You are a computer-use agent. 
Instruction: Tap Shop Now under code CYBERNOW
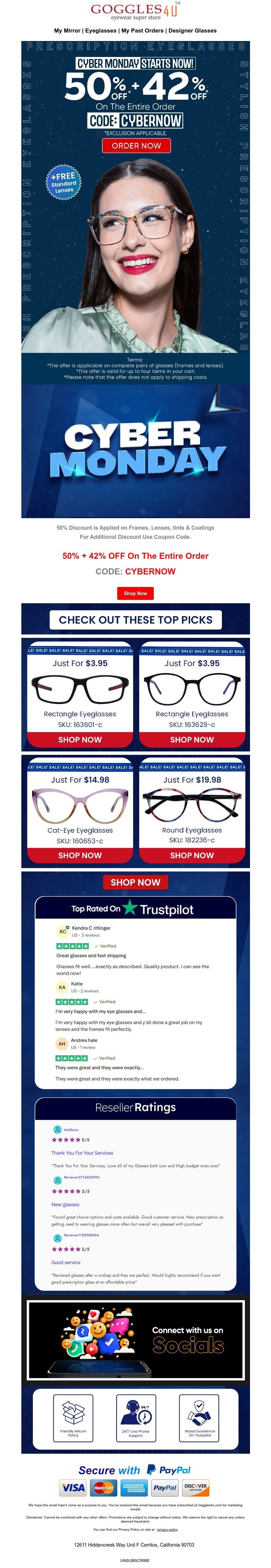click(x=135, y=593)
